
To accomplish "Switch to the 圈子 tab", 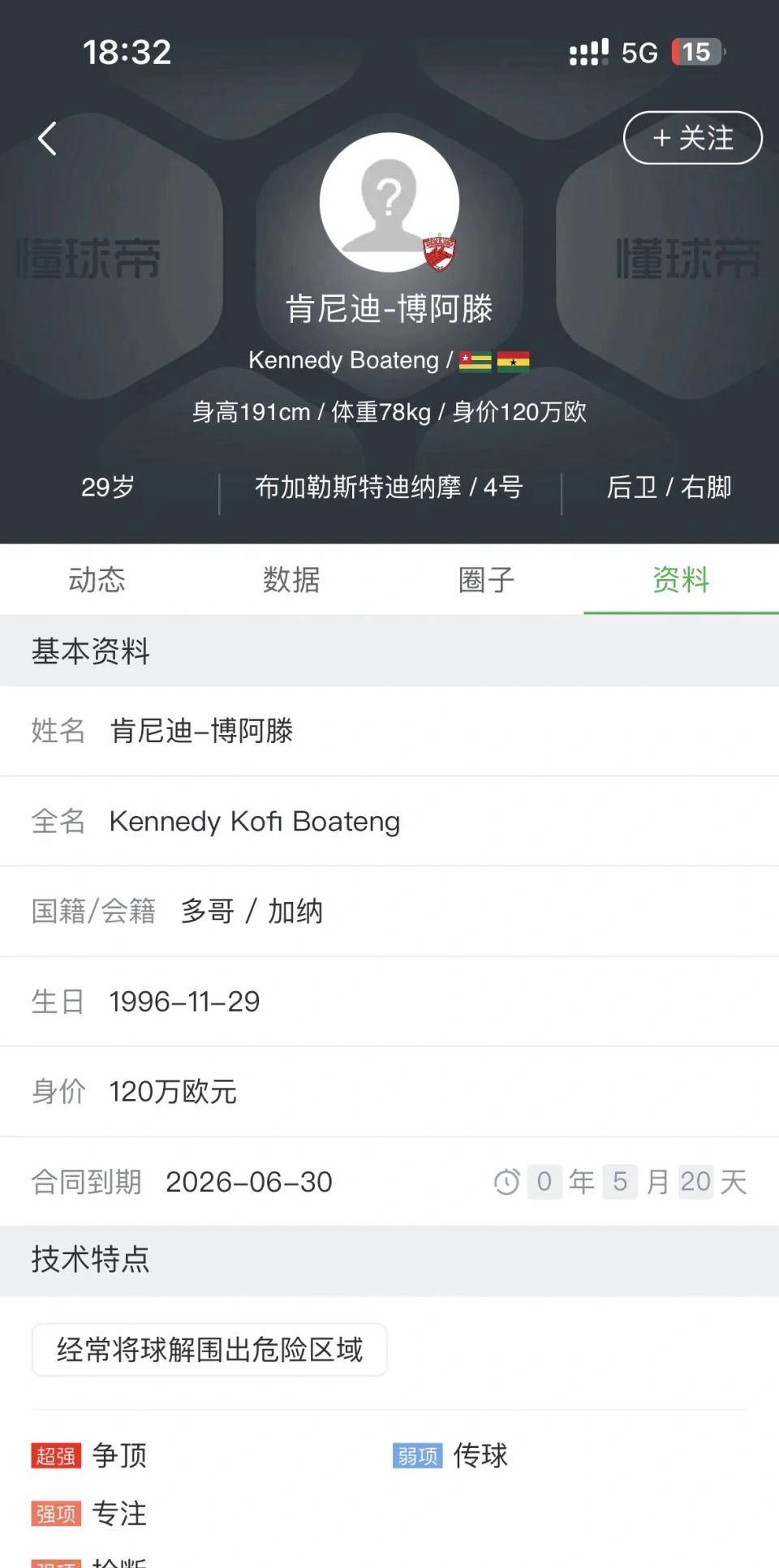I will (486, 580).
